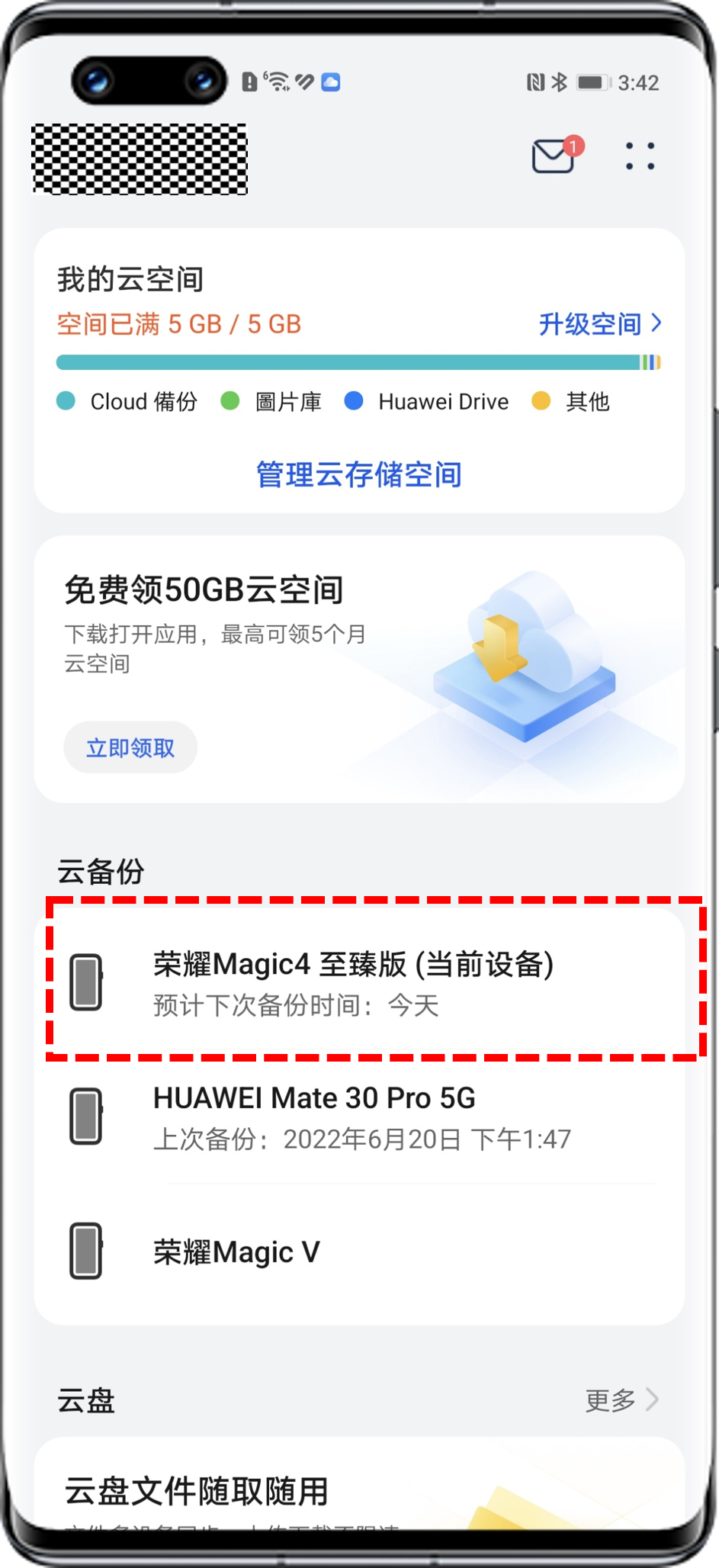Image resolution: width=719 pixels, height=1568 pixels.
Task: Click the Huawei Drive legend dot
Action: (x=353, y=401)
